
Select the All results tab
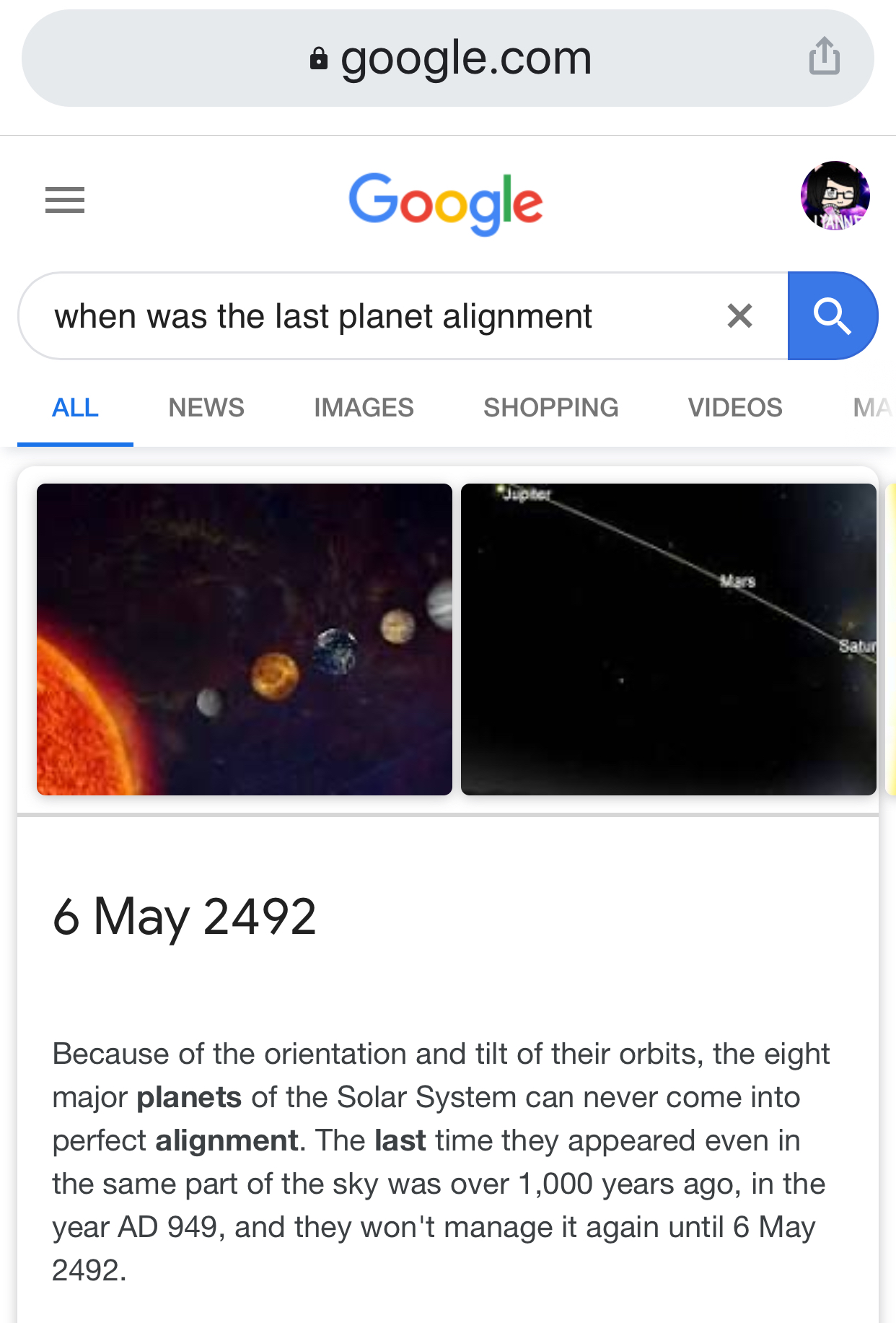click(75, 408)
